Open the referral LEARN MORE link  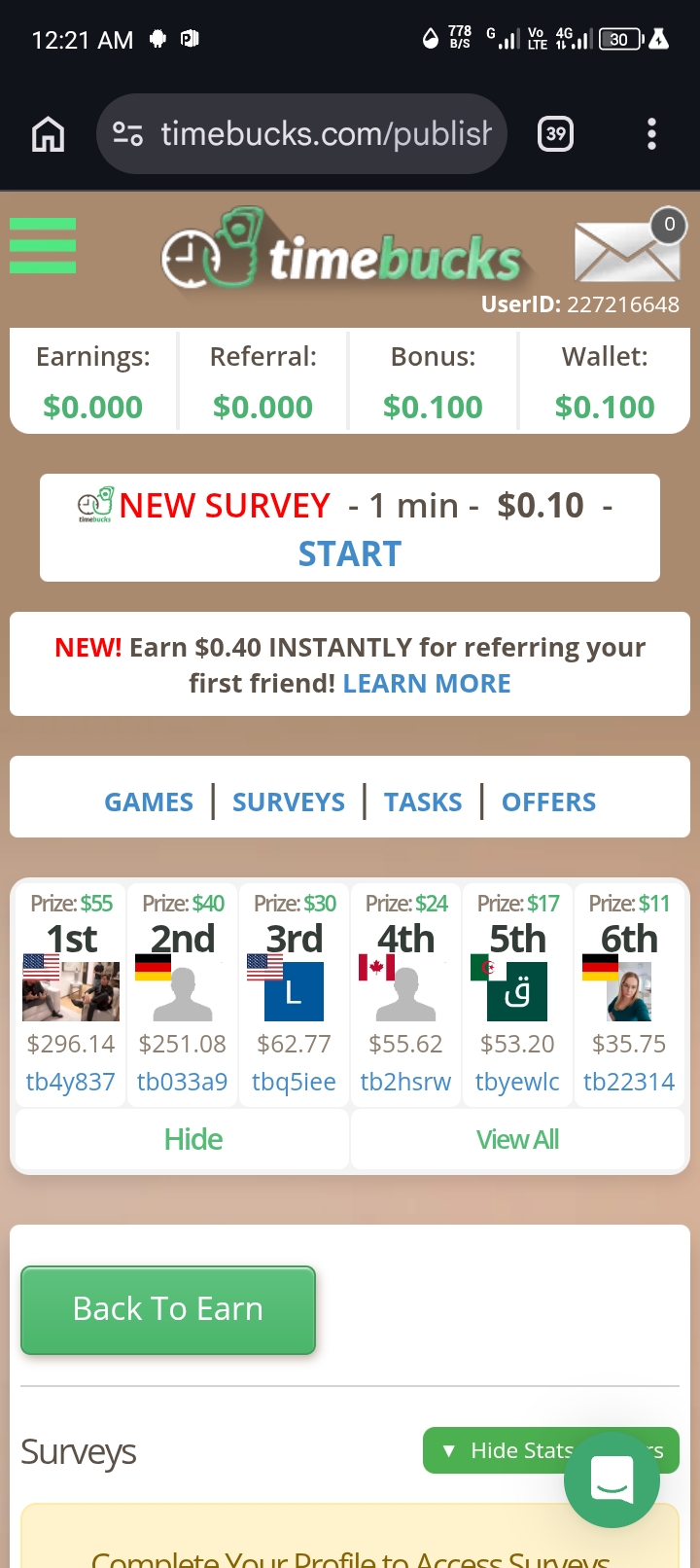click(427, 683)
